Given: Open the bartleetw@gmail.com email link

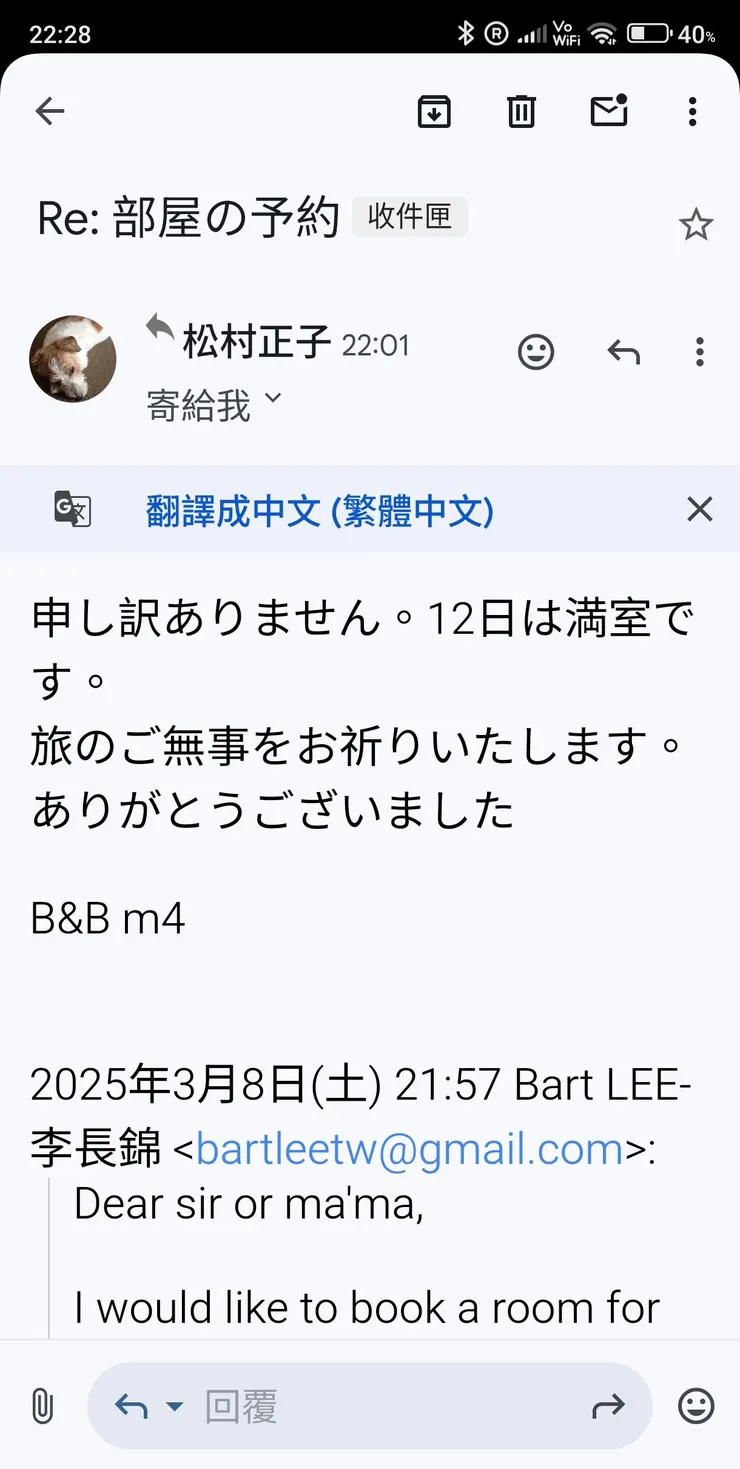Looking at the screenshot, I should (410, 1149).
